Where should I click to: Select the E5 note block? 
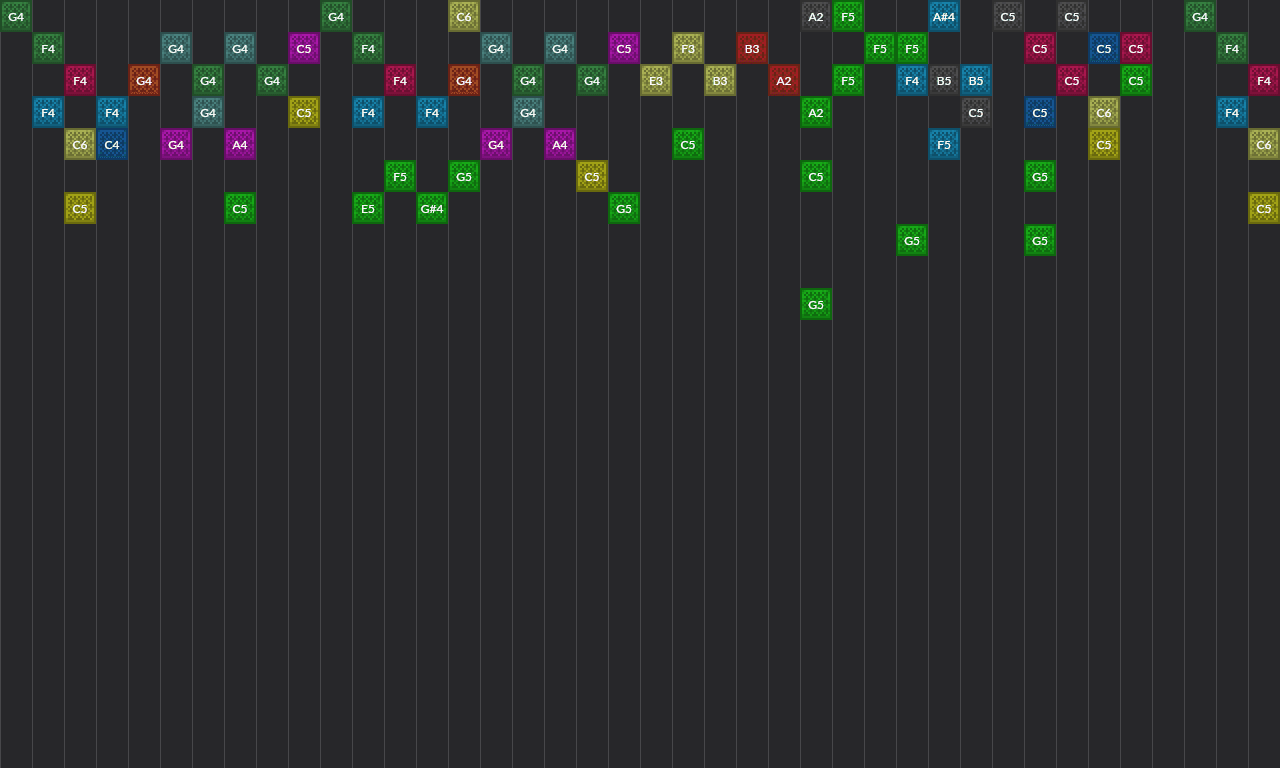click(x=368, y=208)
